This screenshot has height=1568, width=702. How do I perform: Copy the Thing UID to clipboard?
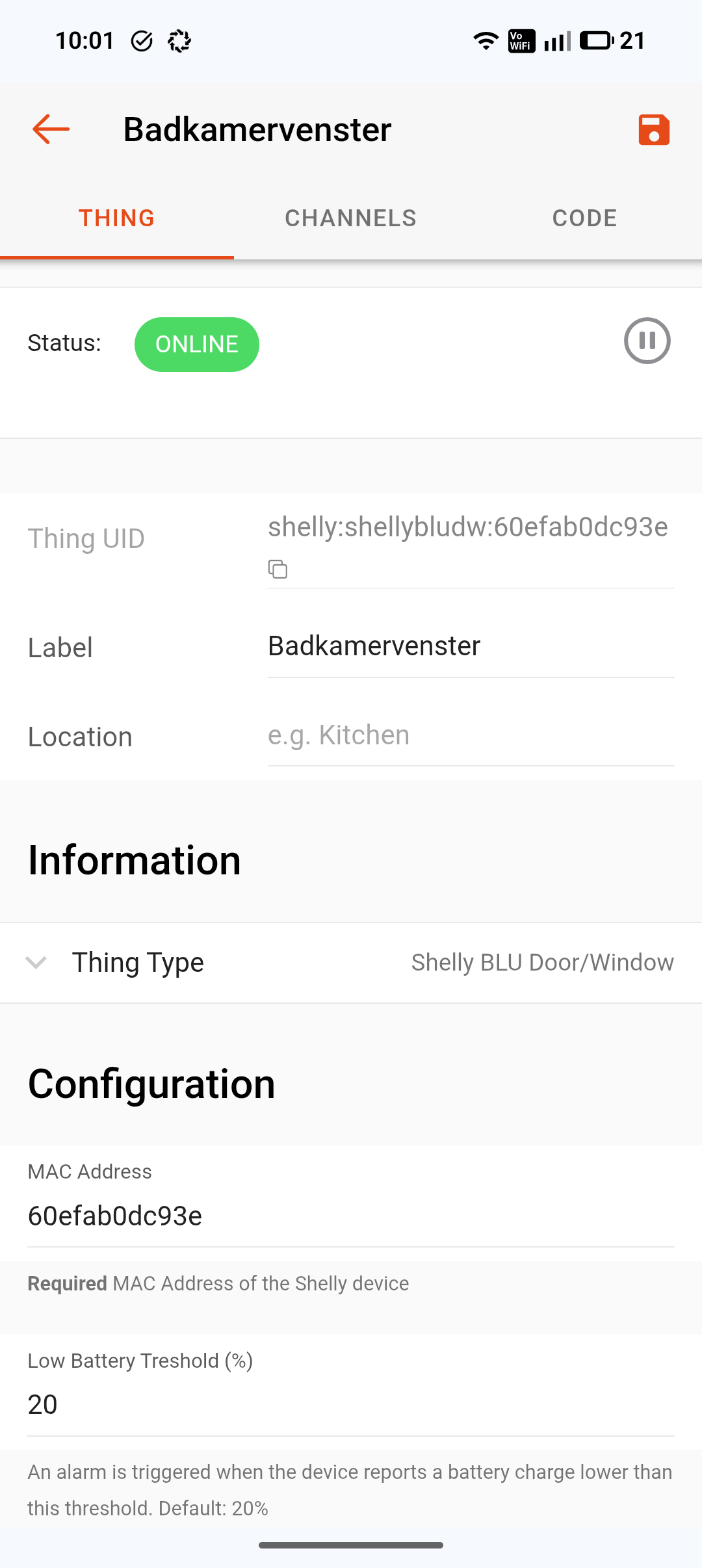(x=278, y=569)
